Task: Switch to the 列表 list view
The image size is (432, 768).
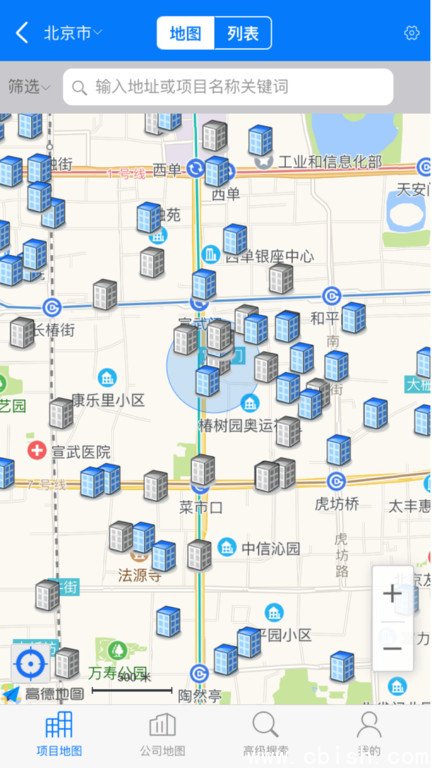Action: click(243, 33)
